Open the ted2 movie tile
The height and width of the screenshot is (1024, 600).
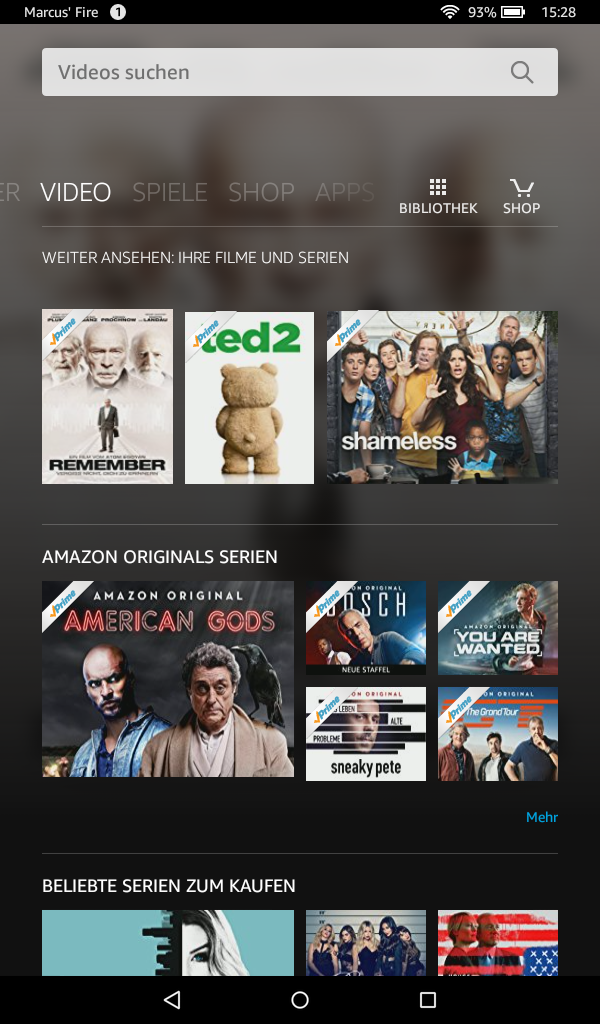249,398
